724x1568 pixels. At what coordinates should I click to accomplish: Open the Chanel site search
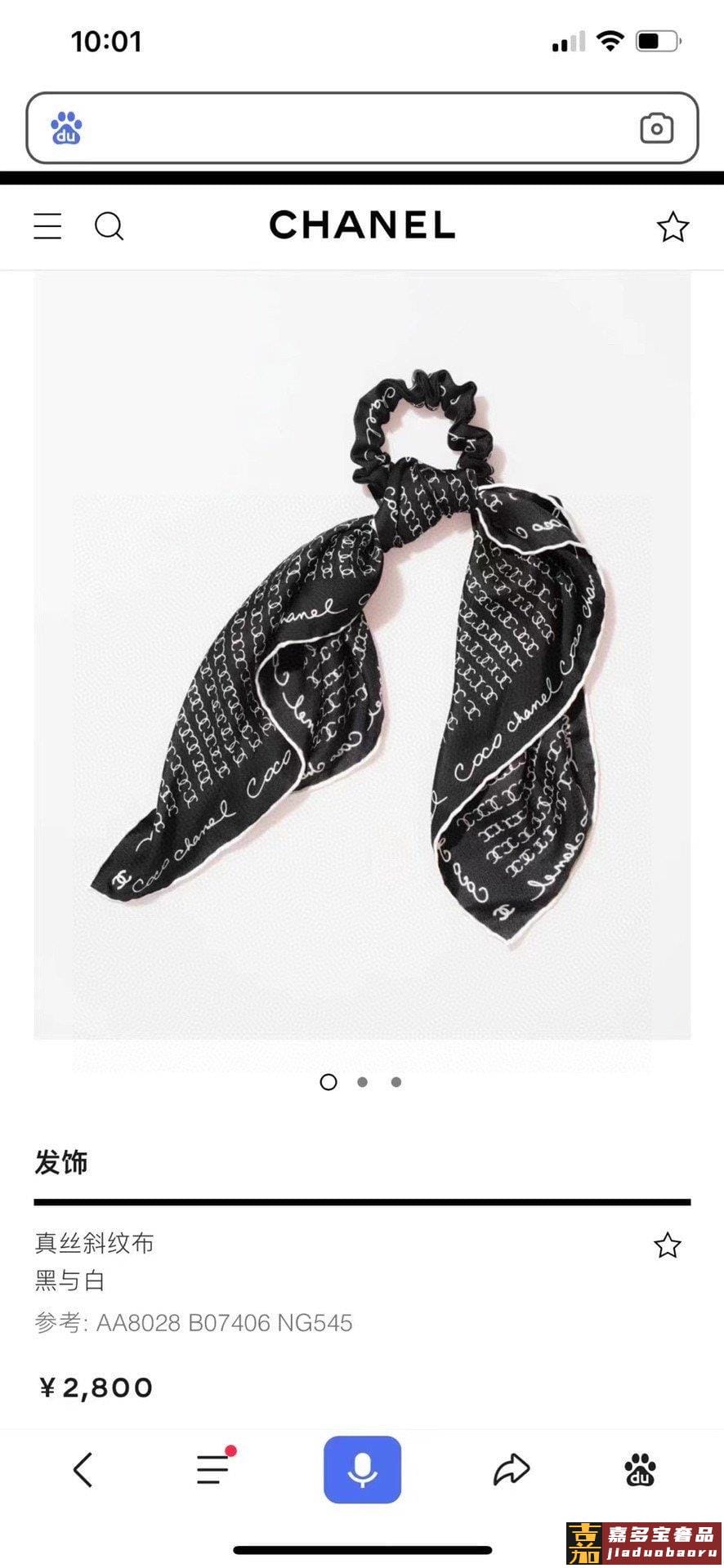(109, 226)
